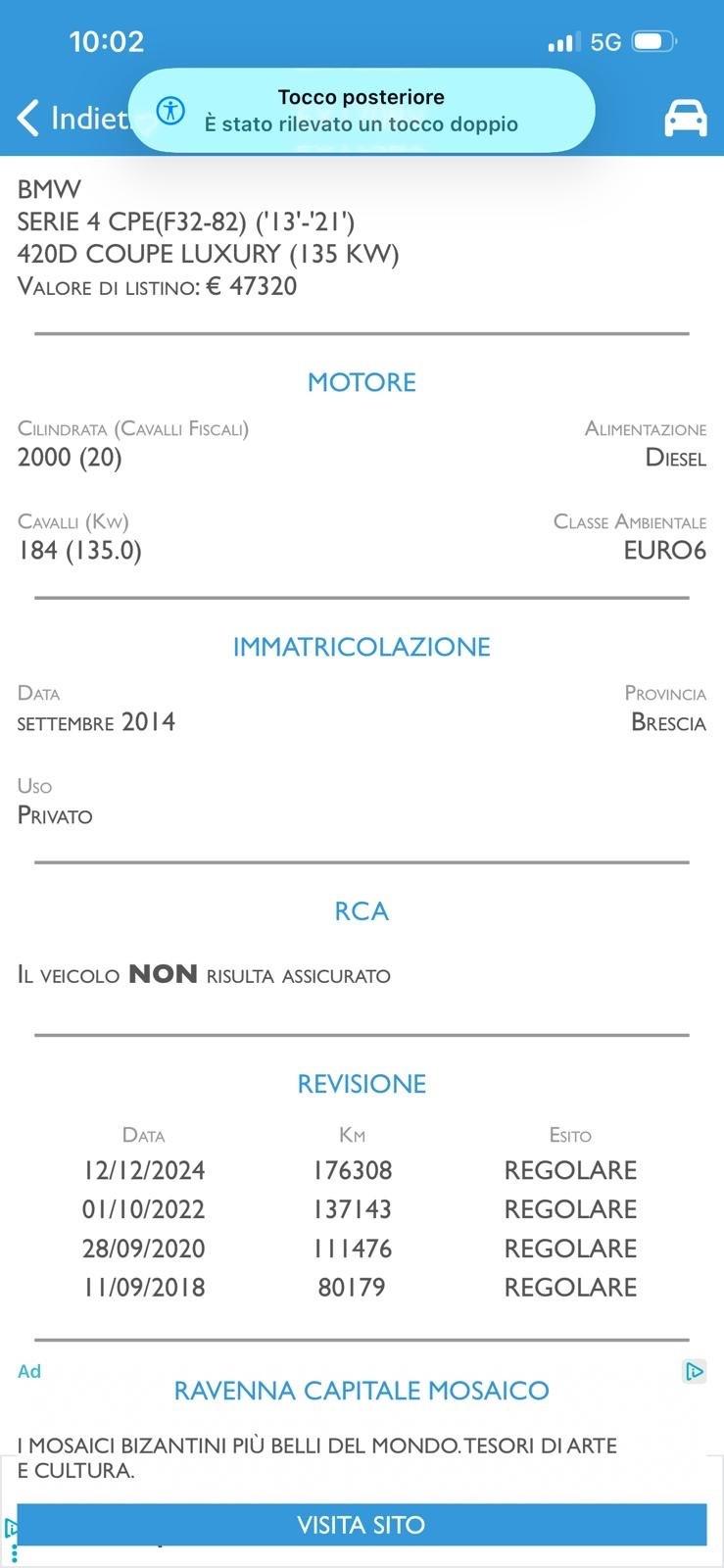Open the Ravenna Capitale Mosaico ad

tap(362, 1391)
